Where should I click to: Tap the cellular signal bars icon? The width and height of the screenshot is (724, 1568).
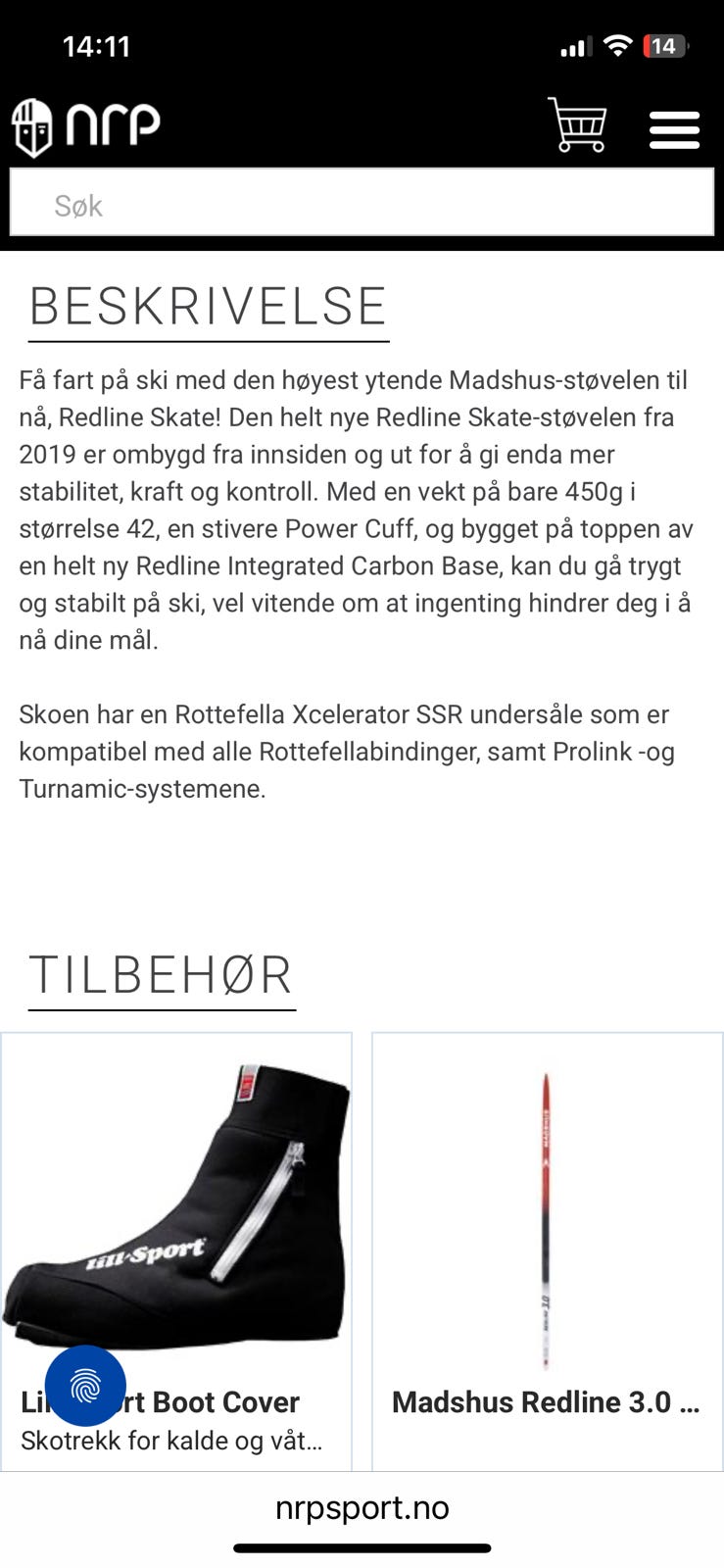click(576, 45)
